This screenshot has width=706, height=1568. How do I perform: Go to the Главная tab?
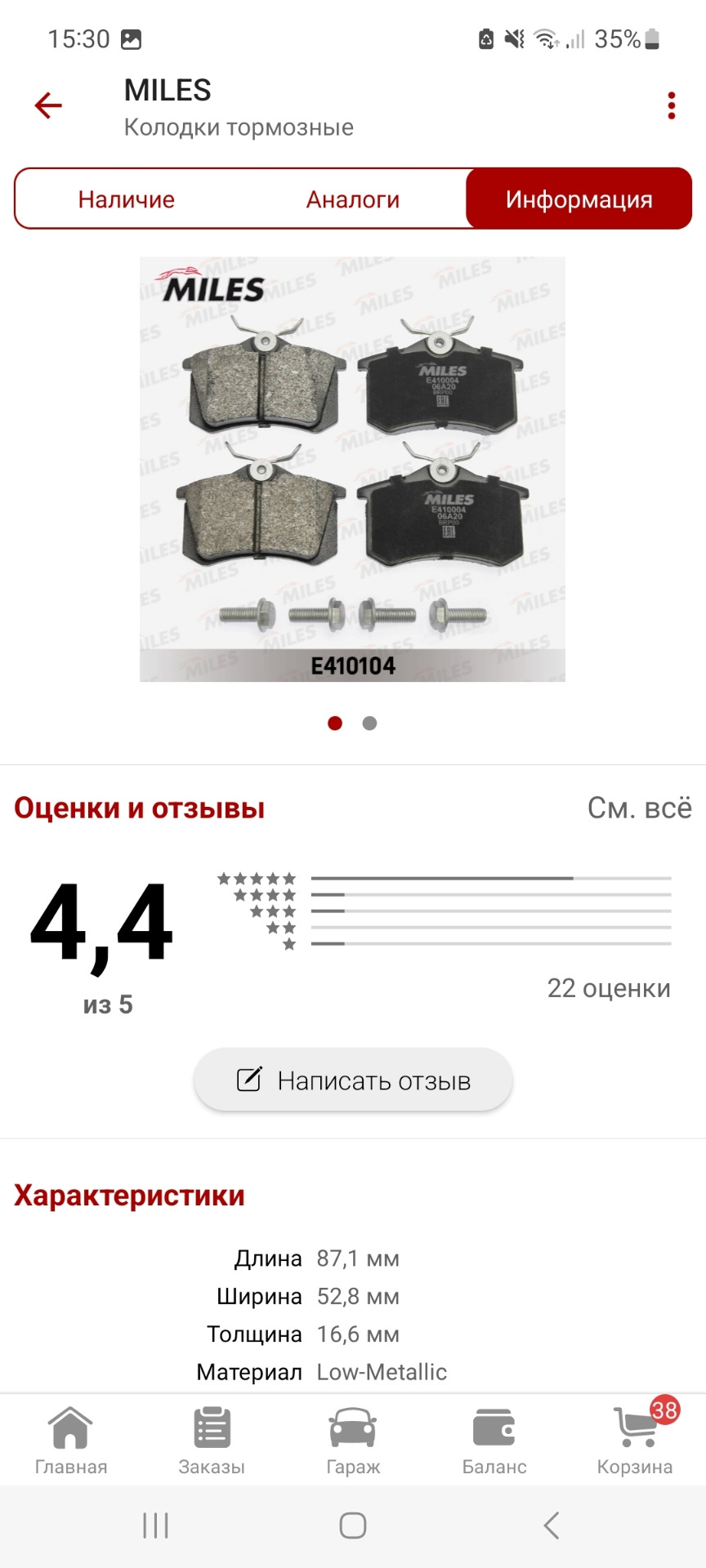point(71,1441)
